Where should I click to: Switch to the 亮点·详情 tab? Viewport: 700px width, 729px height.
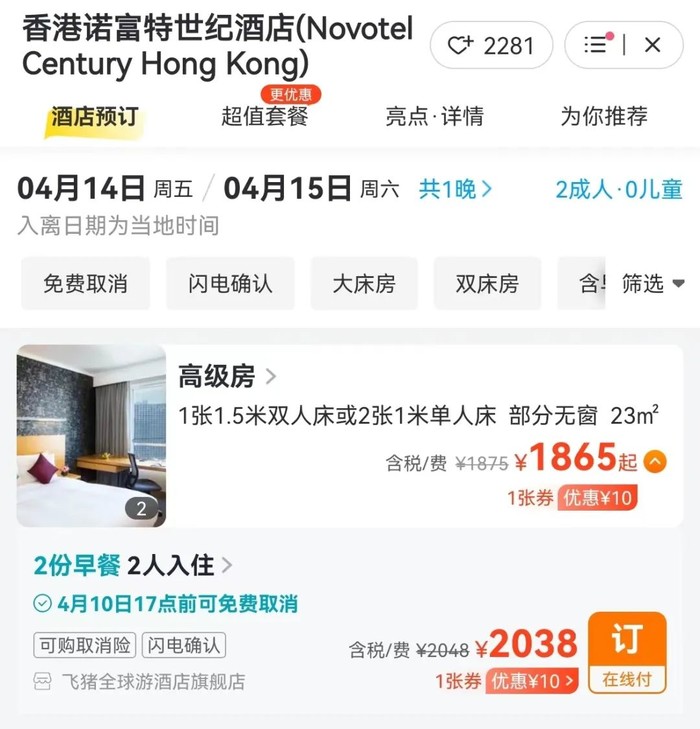pos(434,116)
